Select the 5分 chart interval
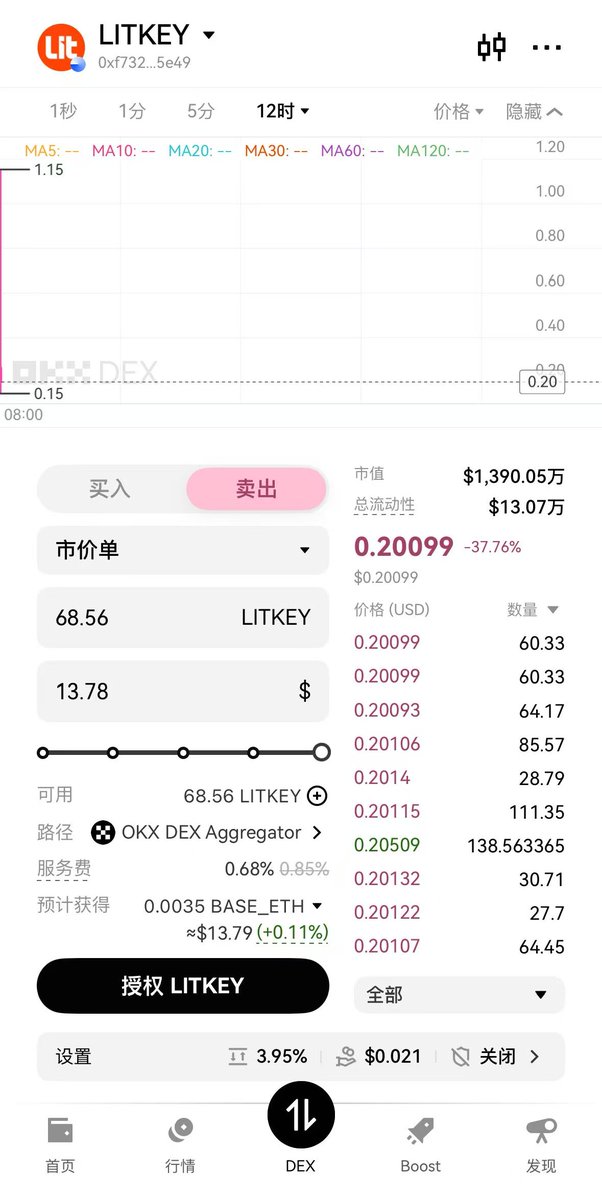 200,111
